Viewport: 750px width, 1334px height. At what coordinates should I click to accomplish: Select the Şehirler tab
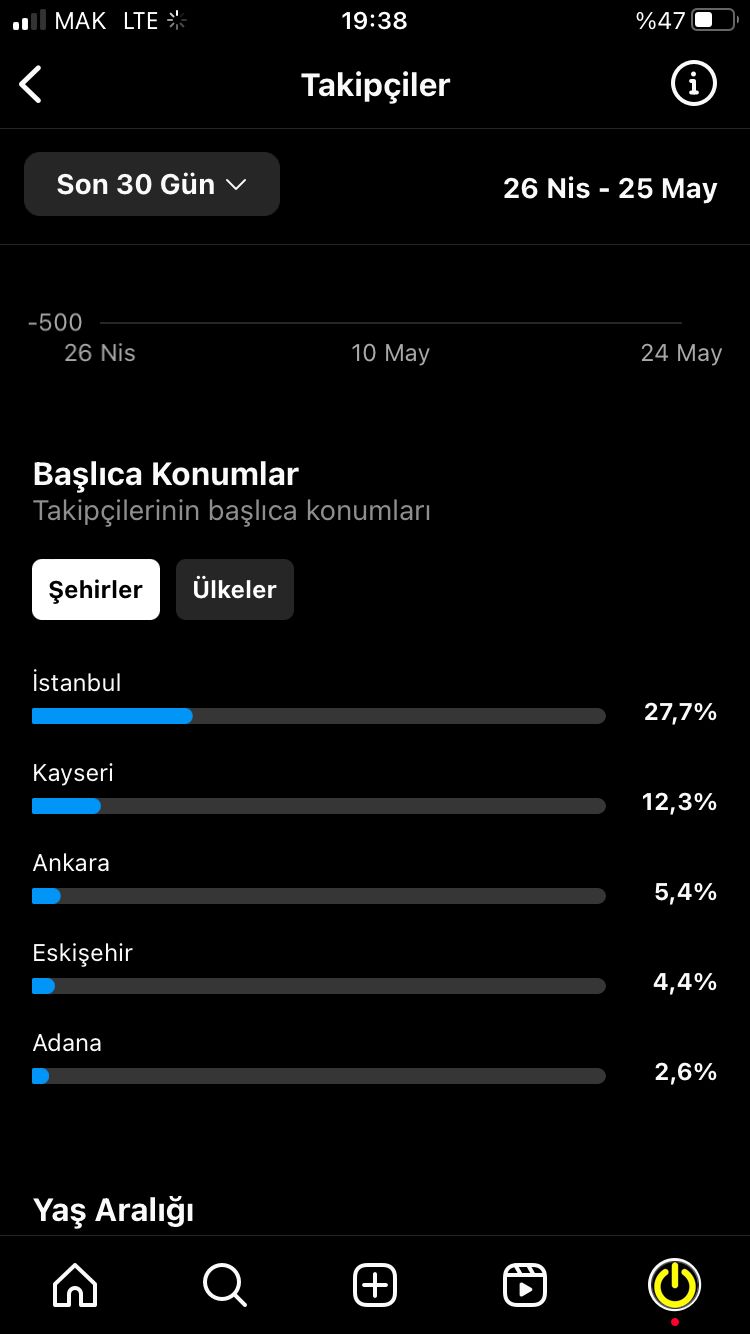[x=96, y=589]
